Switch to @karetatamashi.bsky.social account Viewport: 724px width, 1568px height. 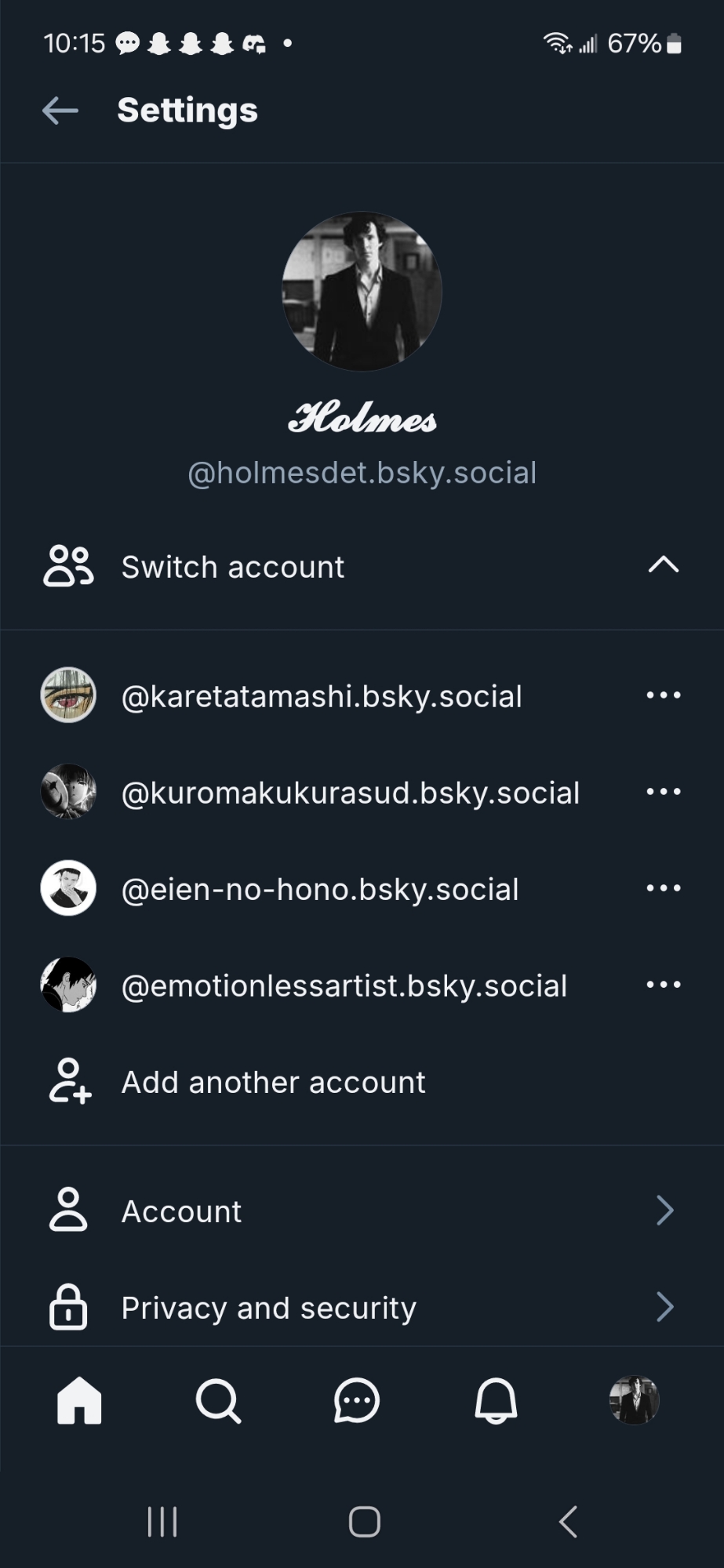click(x=321, y=696)
